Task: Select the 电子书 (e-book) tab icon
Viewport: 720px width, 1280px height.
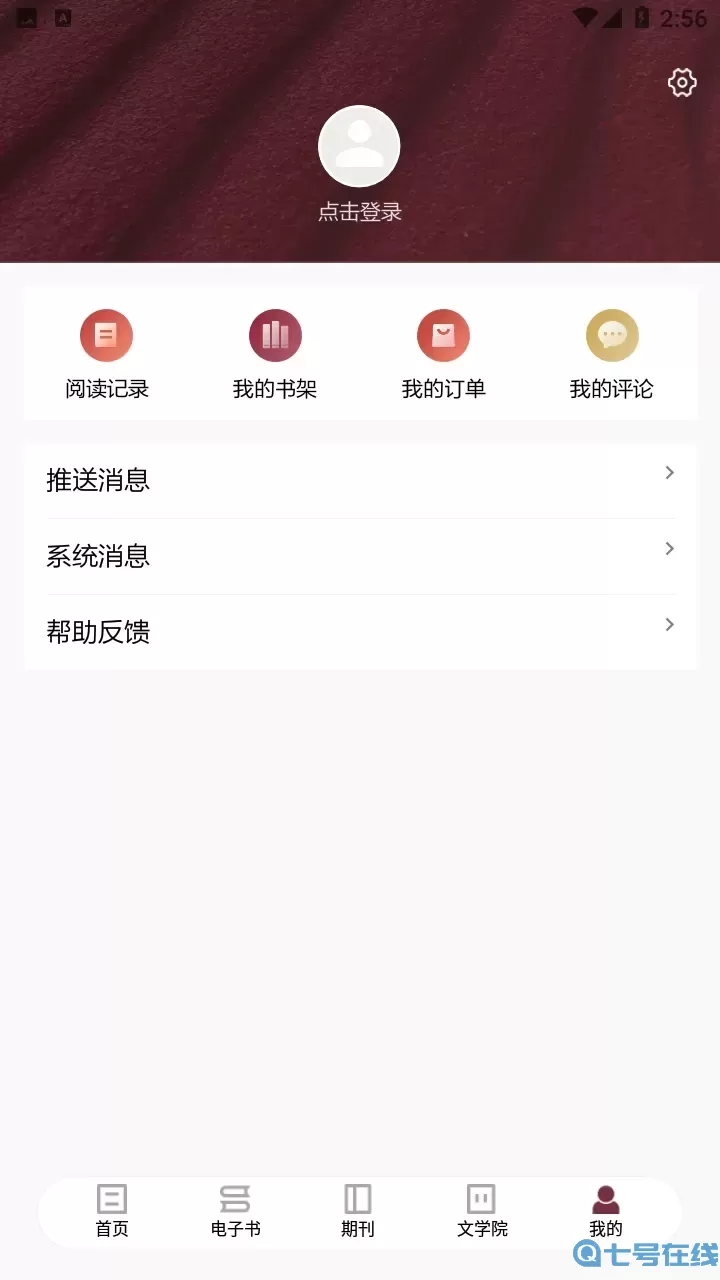Action: (x=235, y=1200)
